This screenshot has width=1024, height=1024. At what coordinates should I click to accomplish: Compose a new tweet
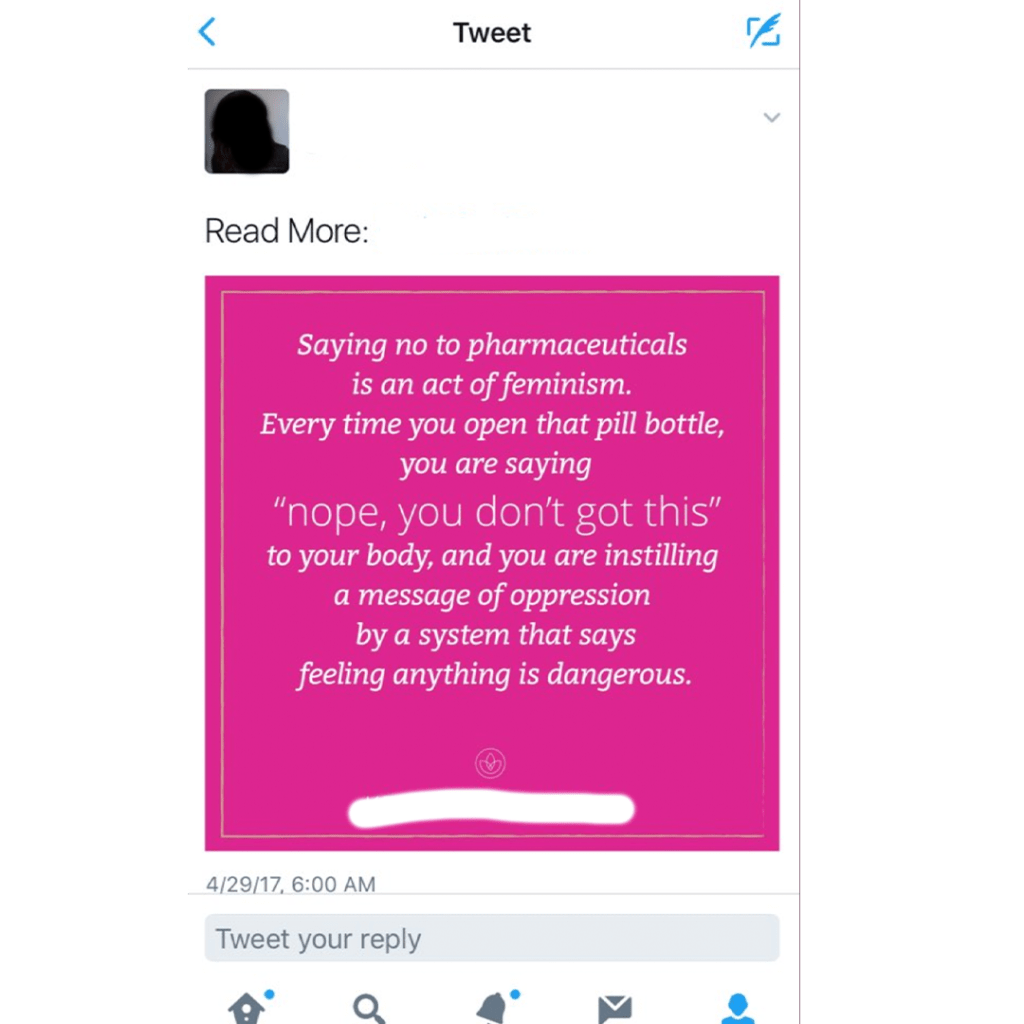coord(763,32)
